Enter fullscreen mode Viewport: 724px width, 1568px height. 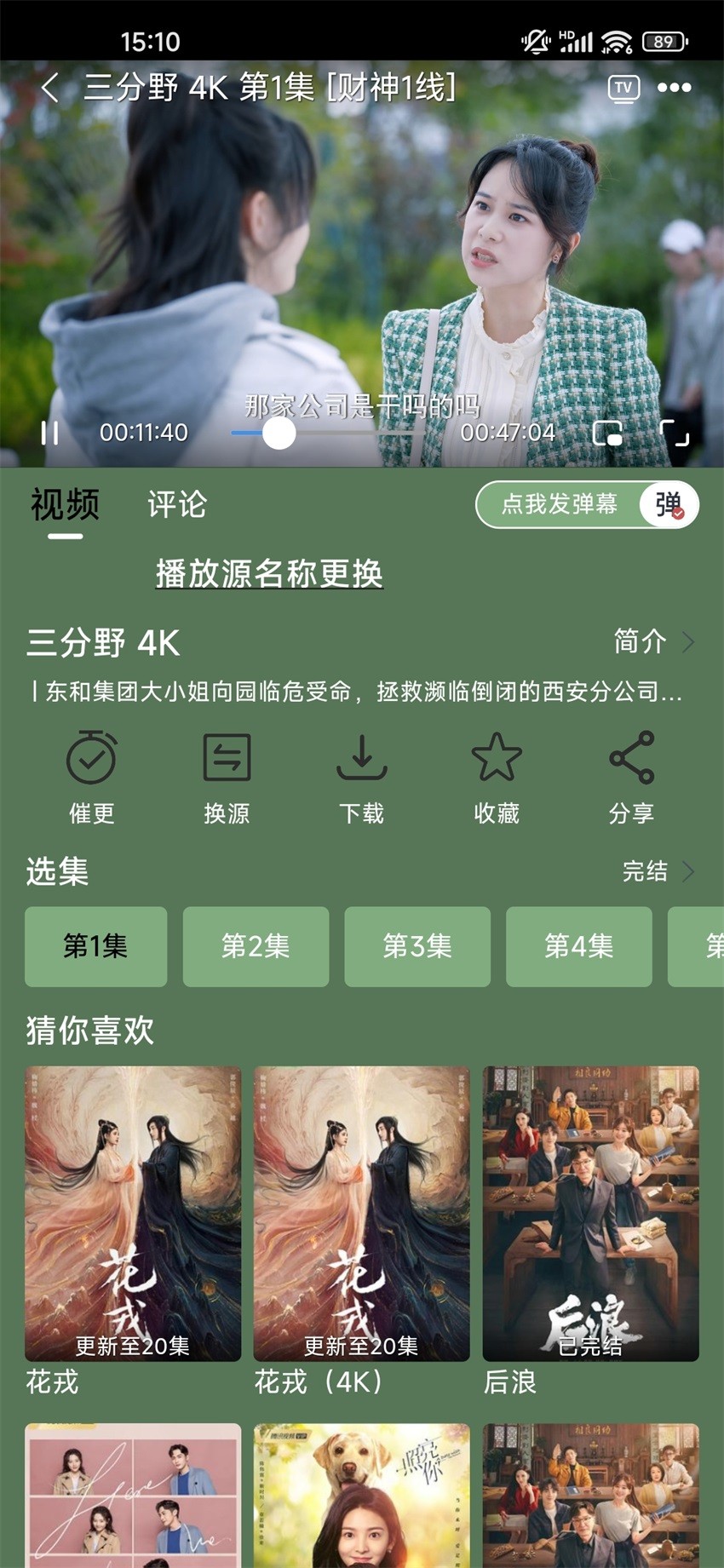click(x=675, y=433)
